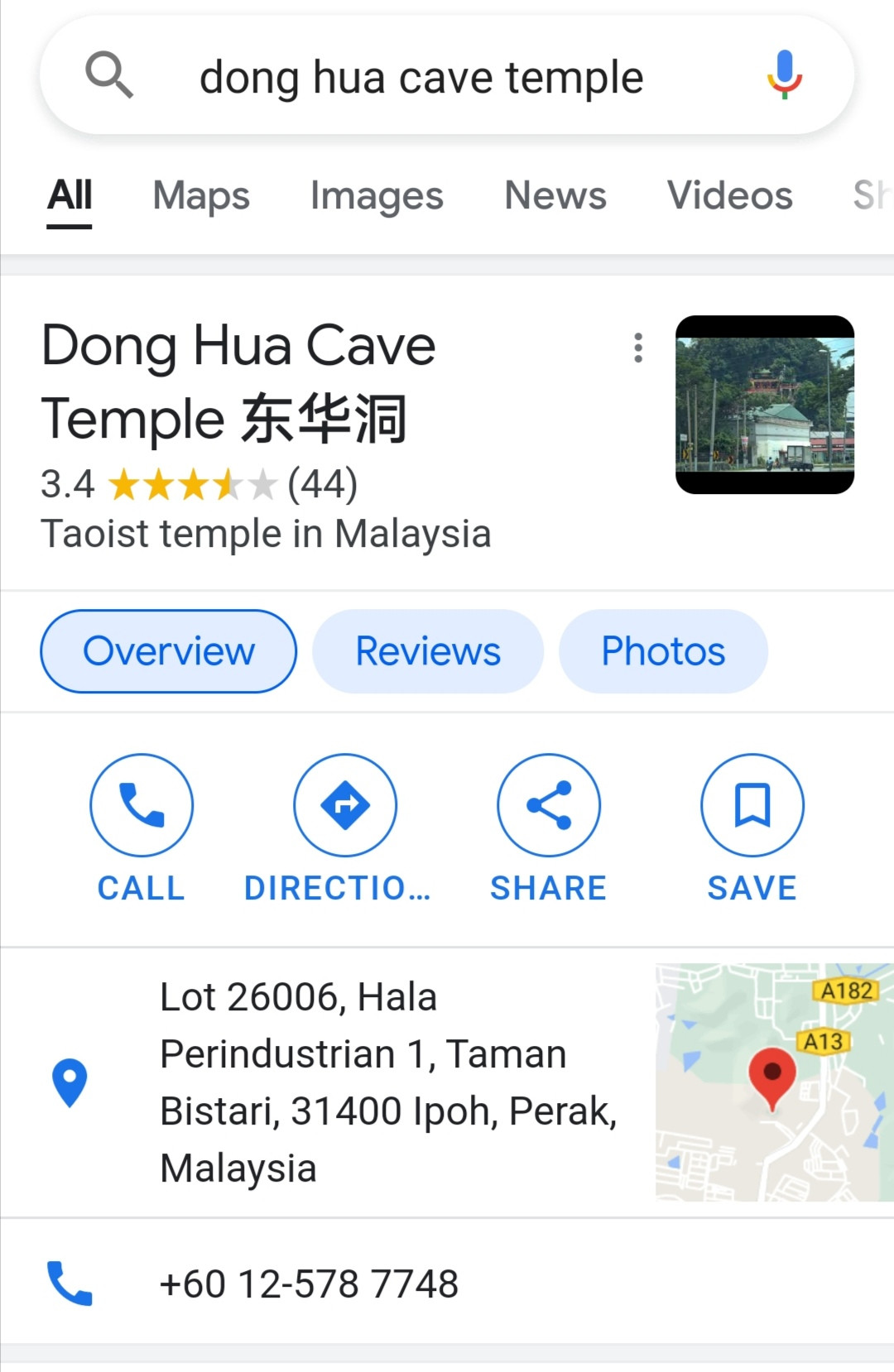This screenshot has height=1372, width=894.
Task: Open the Photos chip
Action: click(663, 651)
